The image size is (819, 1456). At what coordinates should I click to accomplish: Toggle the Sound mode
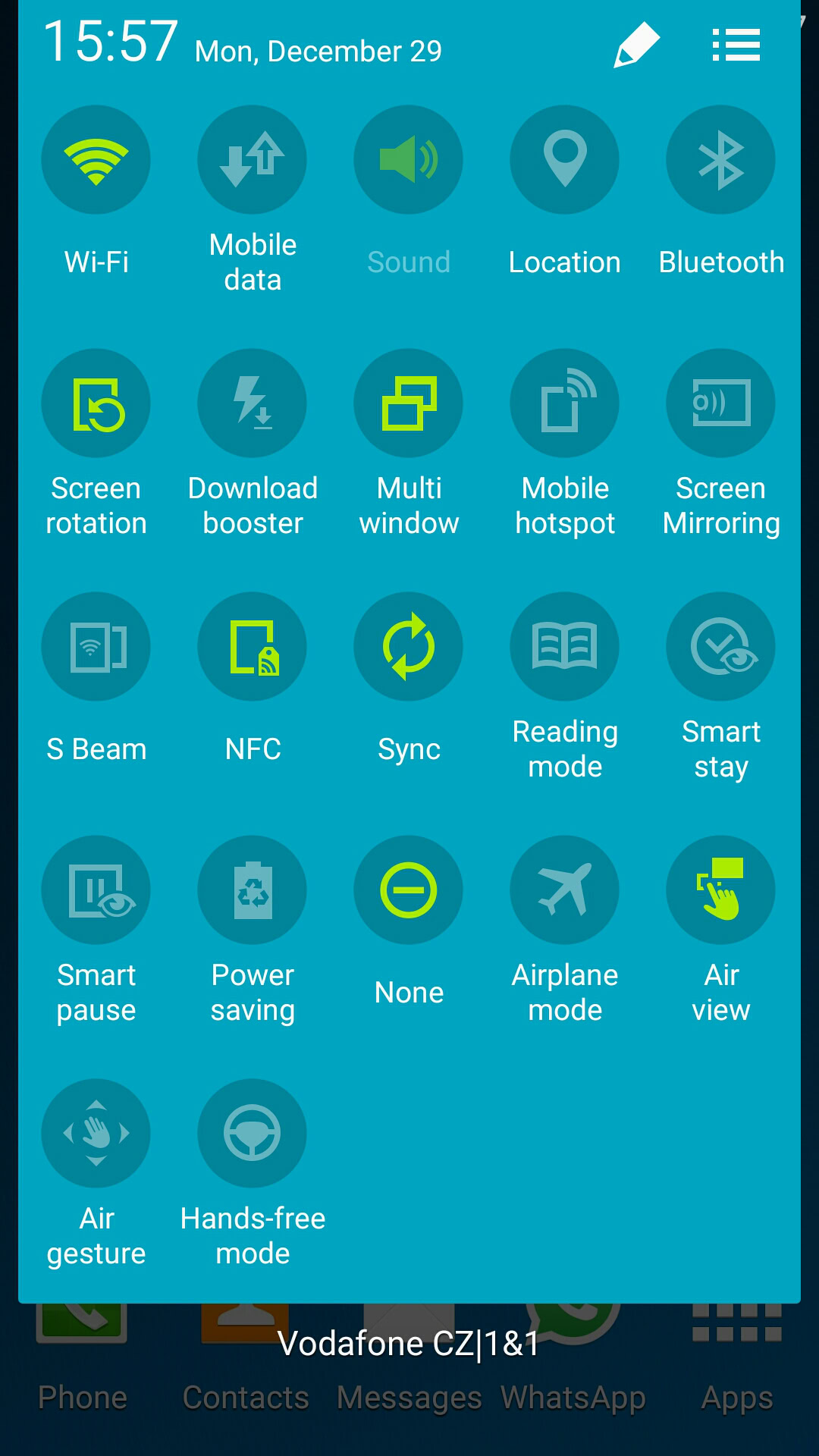coord(409,160)
